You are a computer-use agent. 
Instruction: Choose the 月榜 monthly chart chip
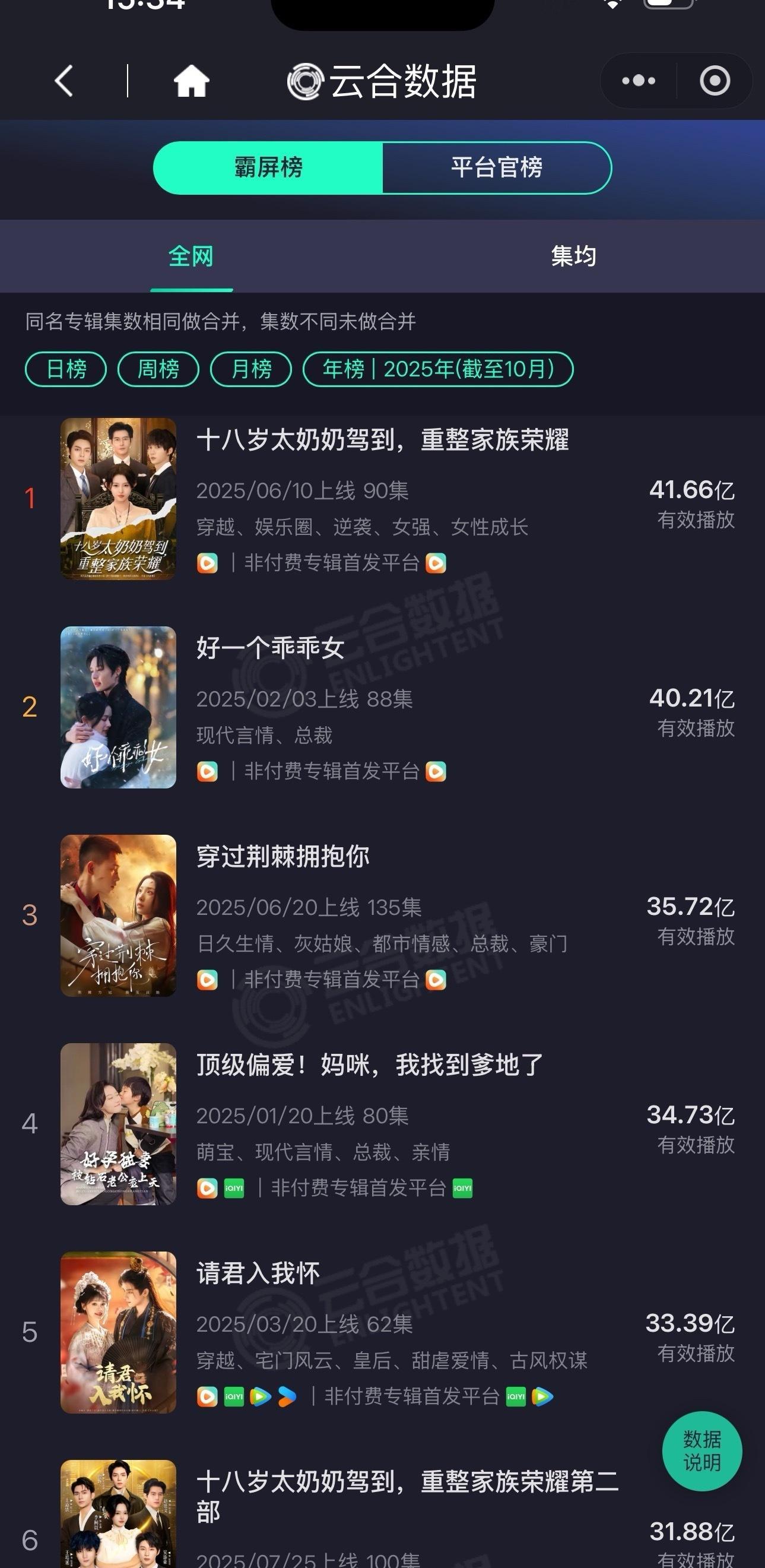(x=250, y=369)
